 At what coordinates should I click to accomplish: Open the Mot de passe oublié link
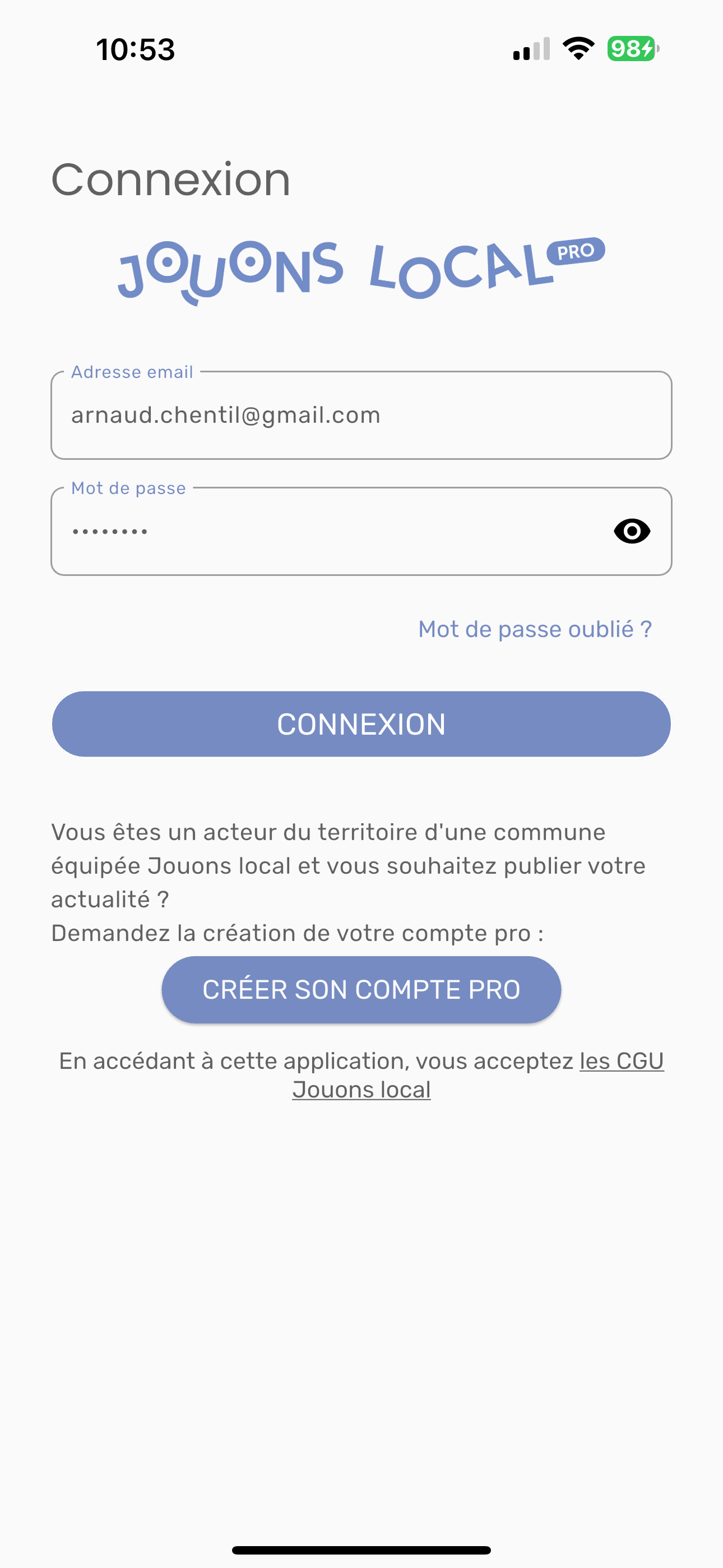pyautogui.click(x=534, y=629)
